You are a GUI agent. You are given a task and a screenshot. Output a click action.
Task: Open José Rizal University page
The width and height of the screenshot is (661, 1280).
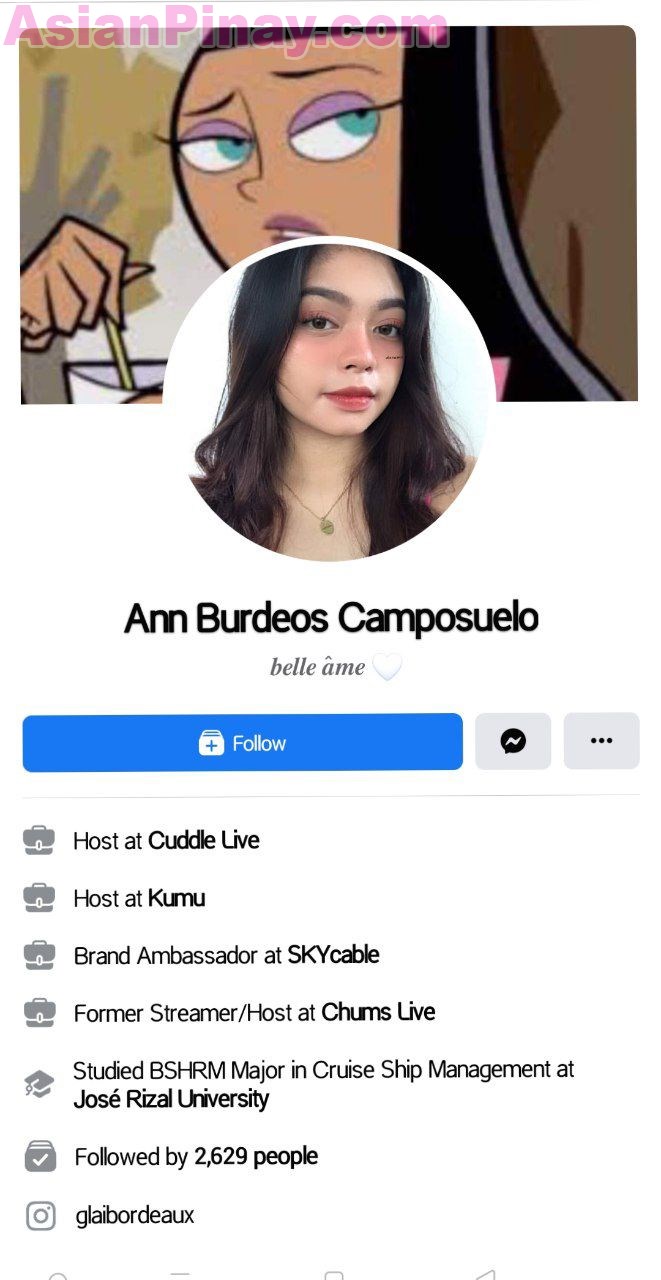click(x=171, y=1099)
